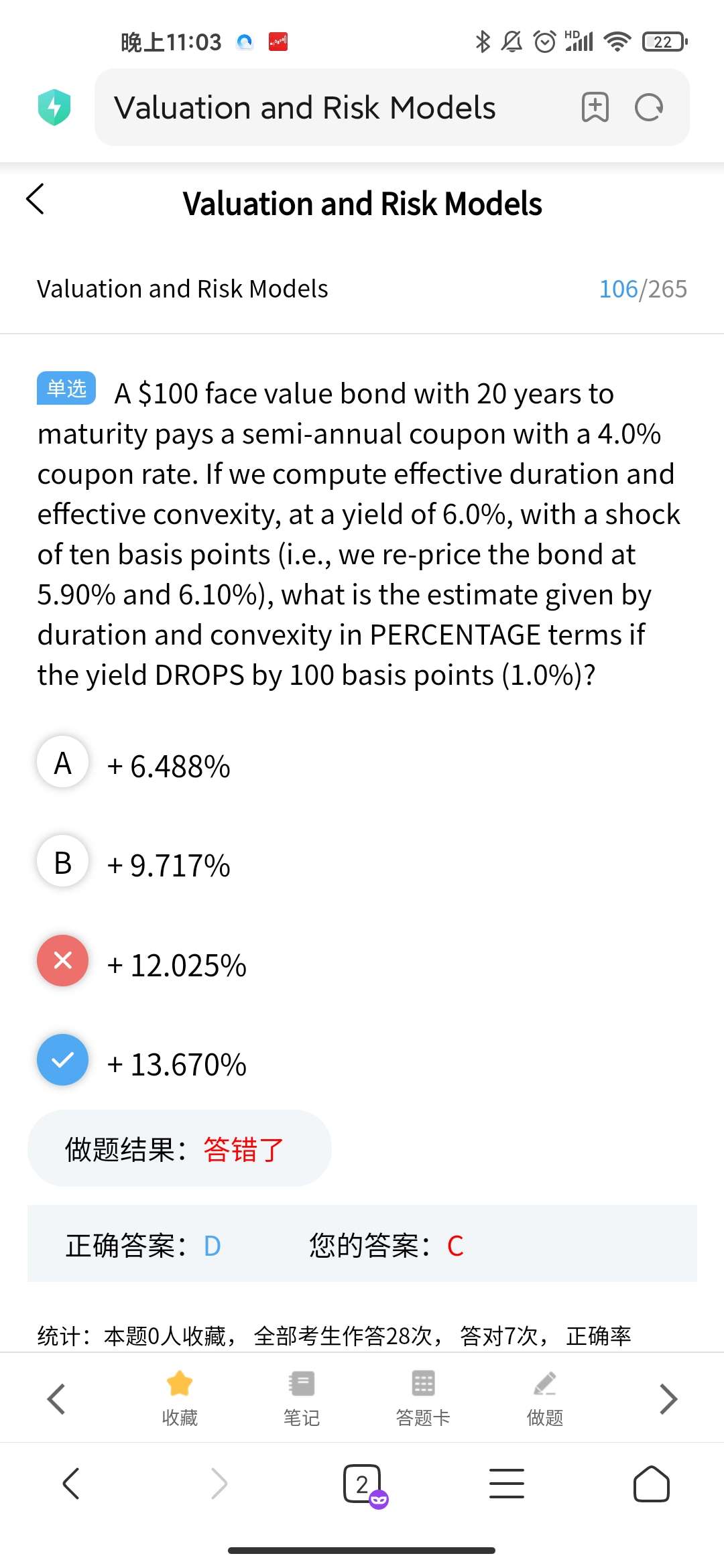Navigate back in the browser

tap(71, 1484)
